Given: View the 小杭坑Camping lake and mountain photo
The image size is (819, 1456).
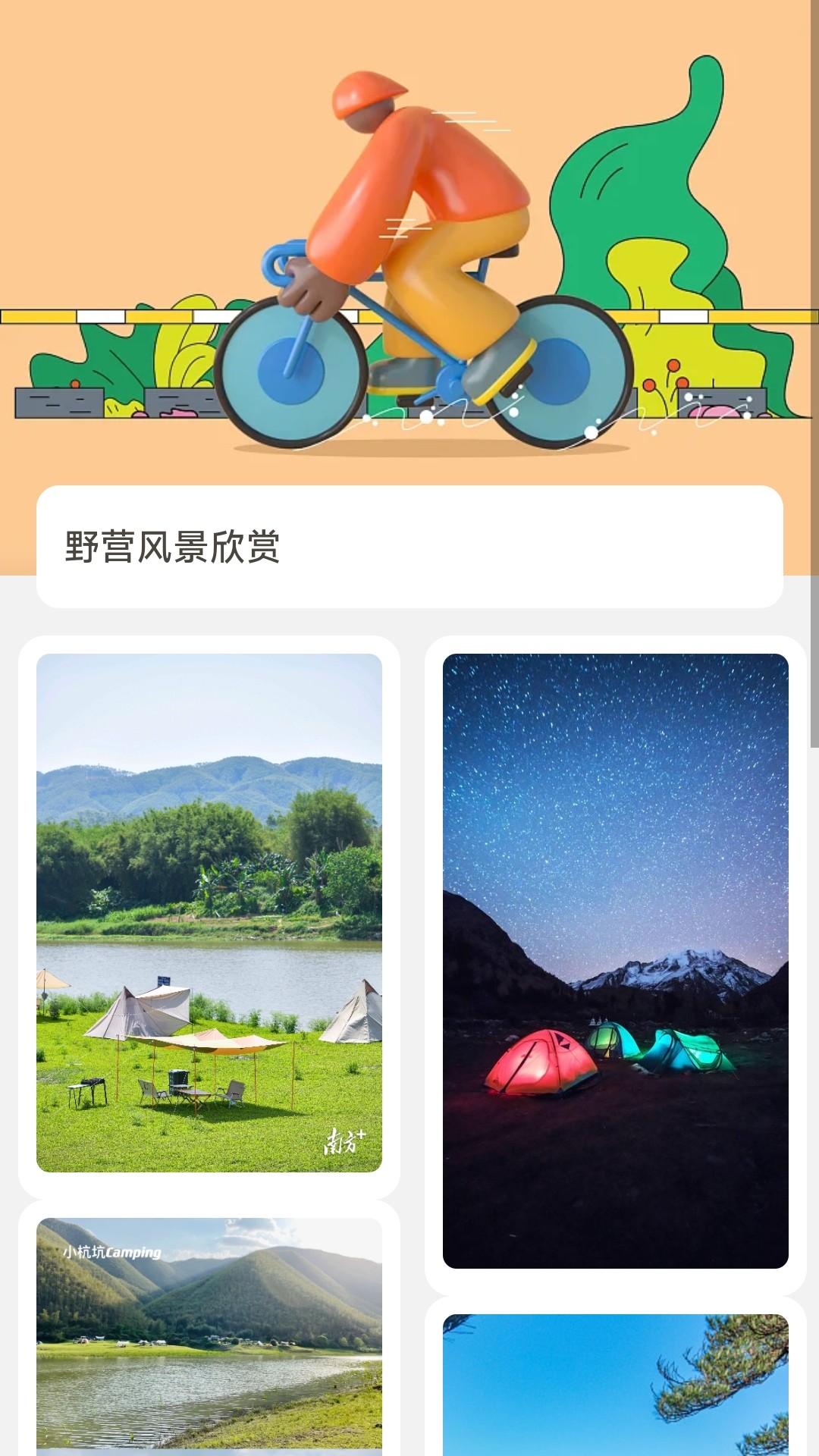Looking at the screenshot, I should tap(209, 1336).
